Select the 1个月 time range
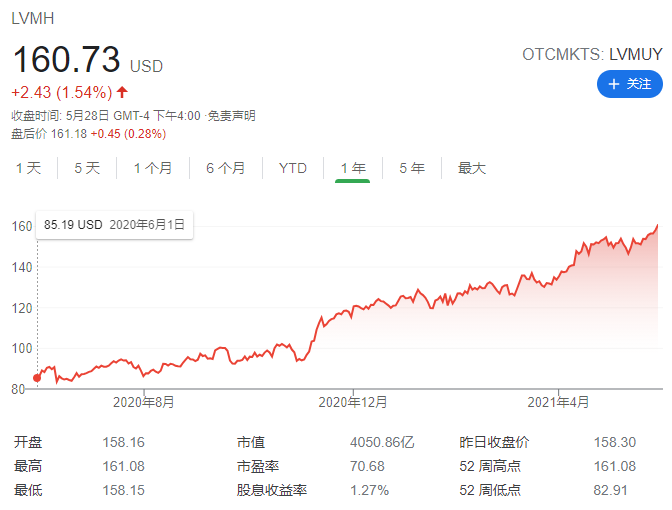This screenshot has height=510, width=672. (153, 168)
